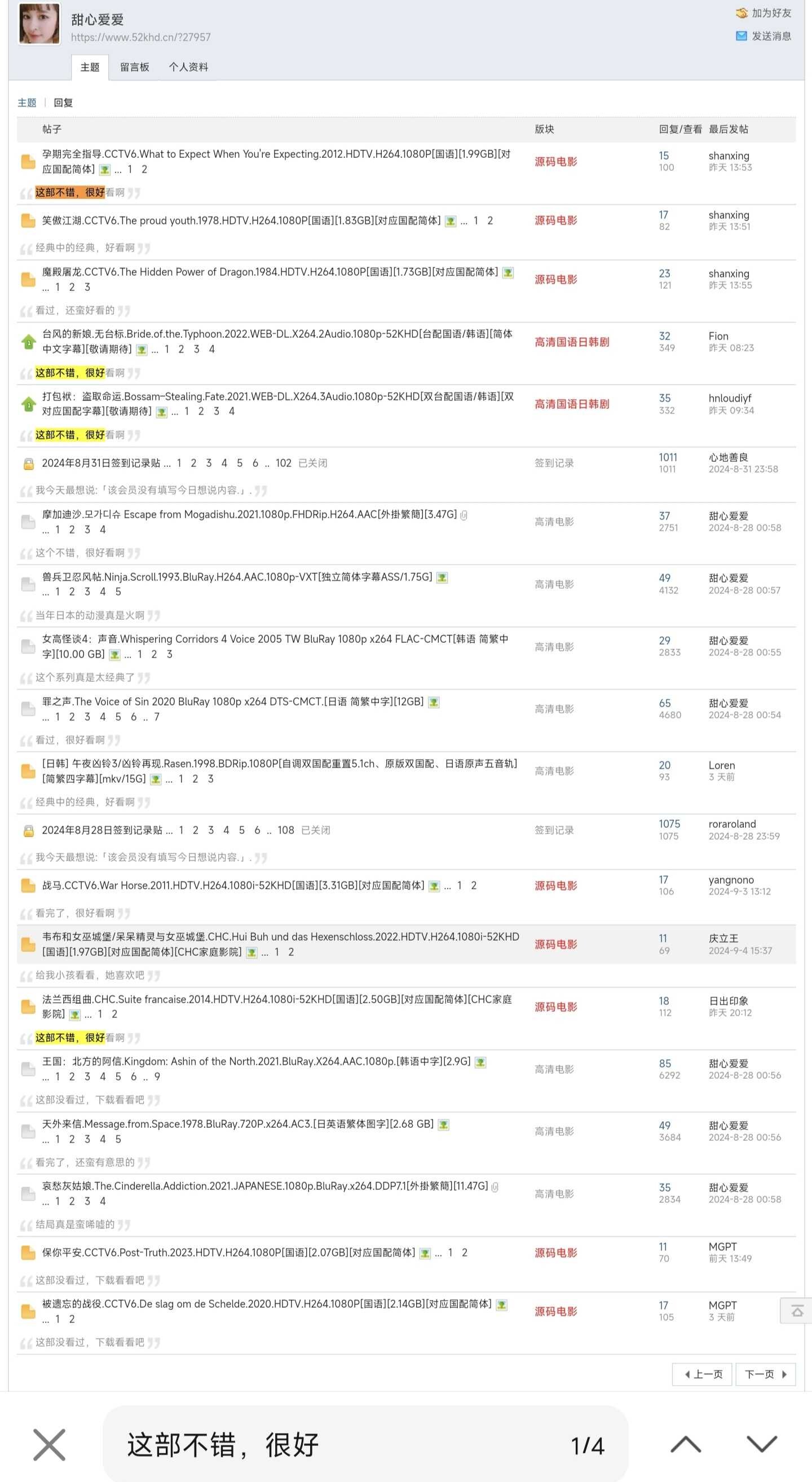
Task: Go back with the 上一页 button
Action: (x=702, y=1374)
